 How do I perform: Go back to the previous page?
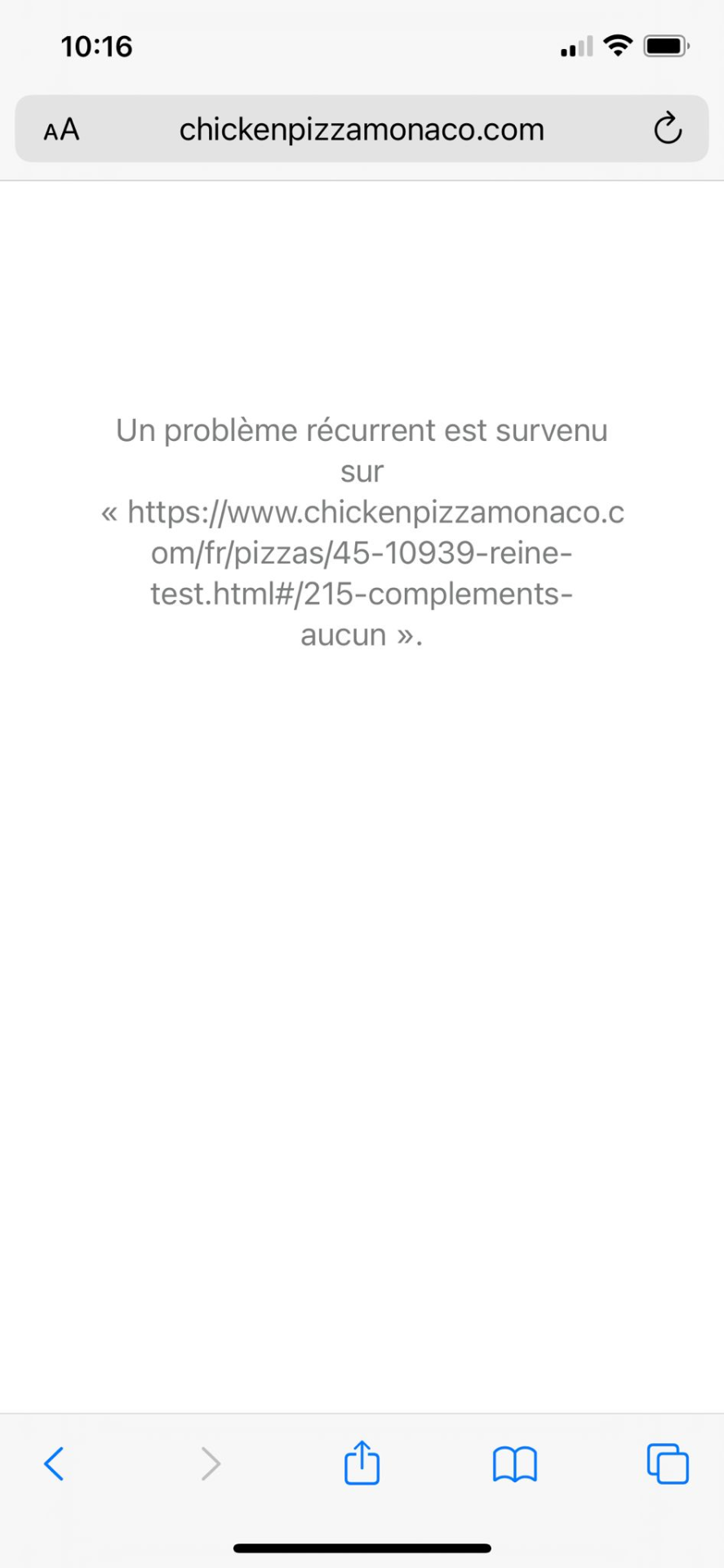(54, 1463)
